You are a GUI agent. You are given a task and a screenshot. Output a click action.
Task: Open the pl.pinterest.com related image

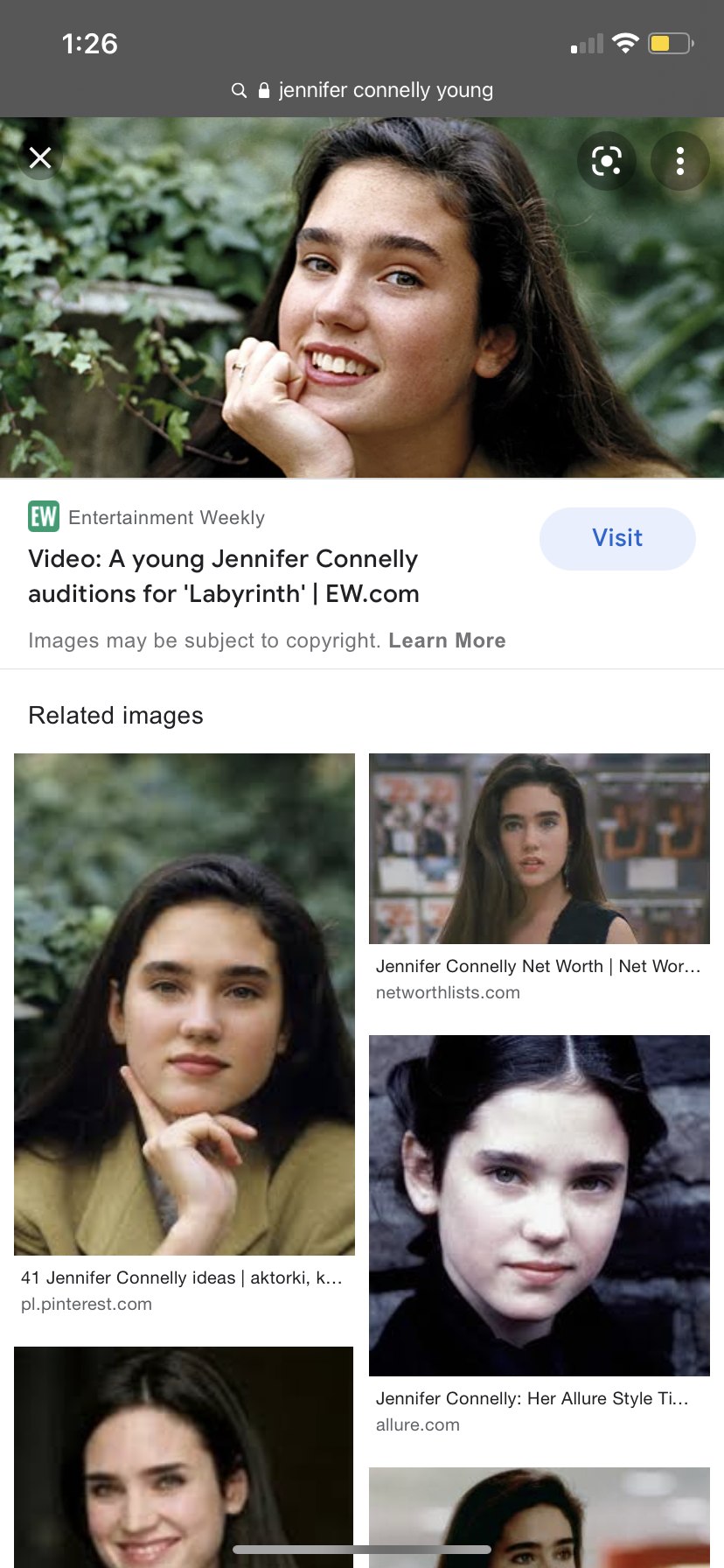tap(184, 1004)
